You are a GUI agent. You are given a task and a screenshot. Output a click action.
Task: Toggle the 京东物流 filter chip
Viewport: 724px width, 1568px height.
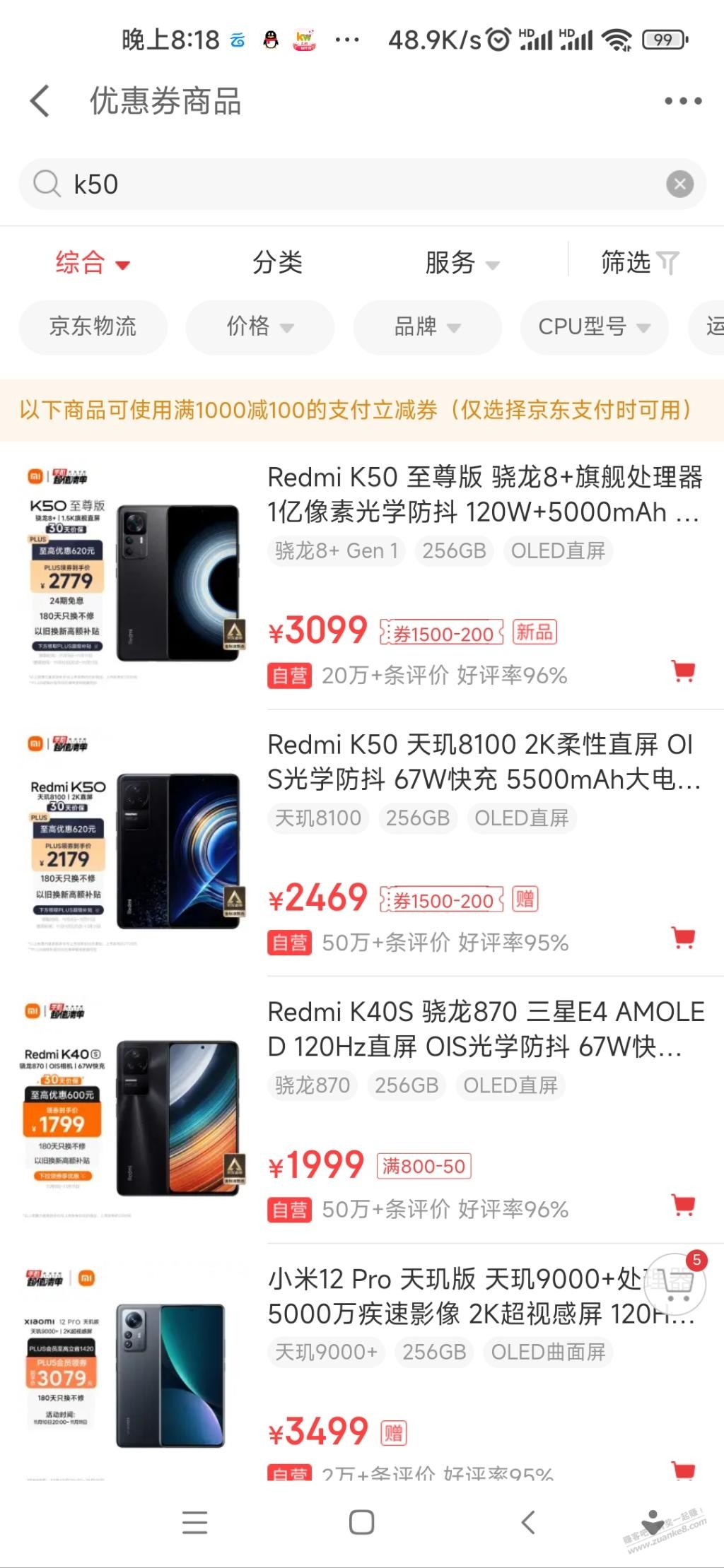point(93,327)
